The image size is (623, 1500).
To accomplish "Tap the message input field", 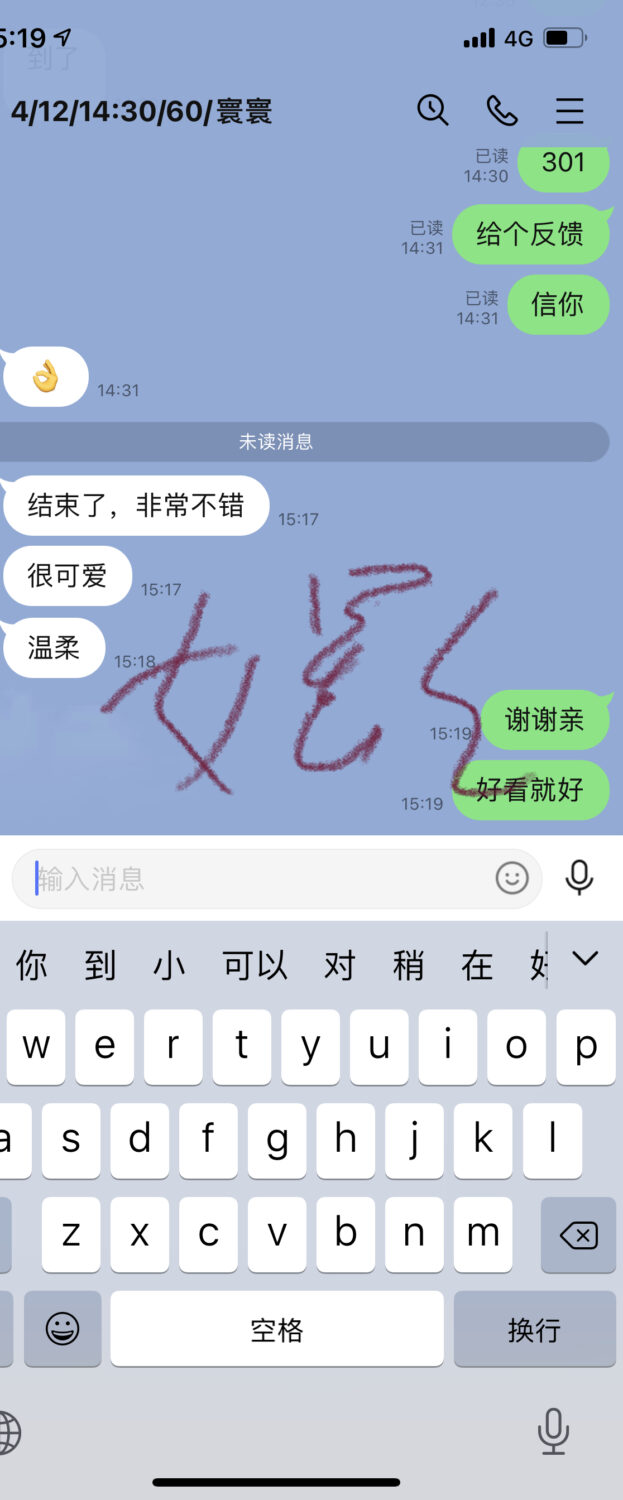I will point(260,879).
